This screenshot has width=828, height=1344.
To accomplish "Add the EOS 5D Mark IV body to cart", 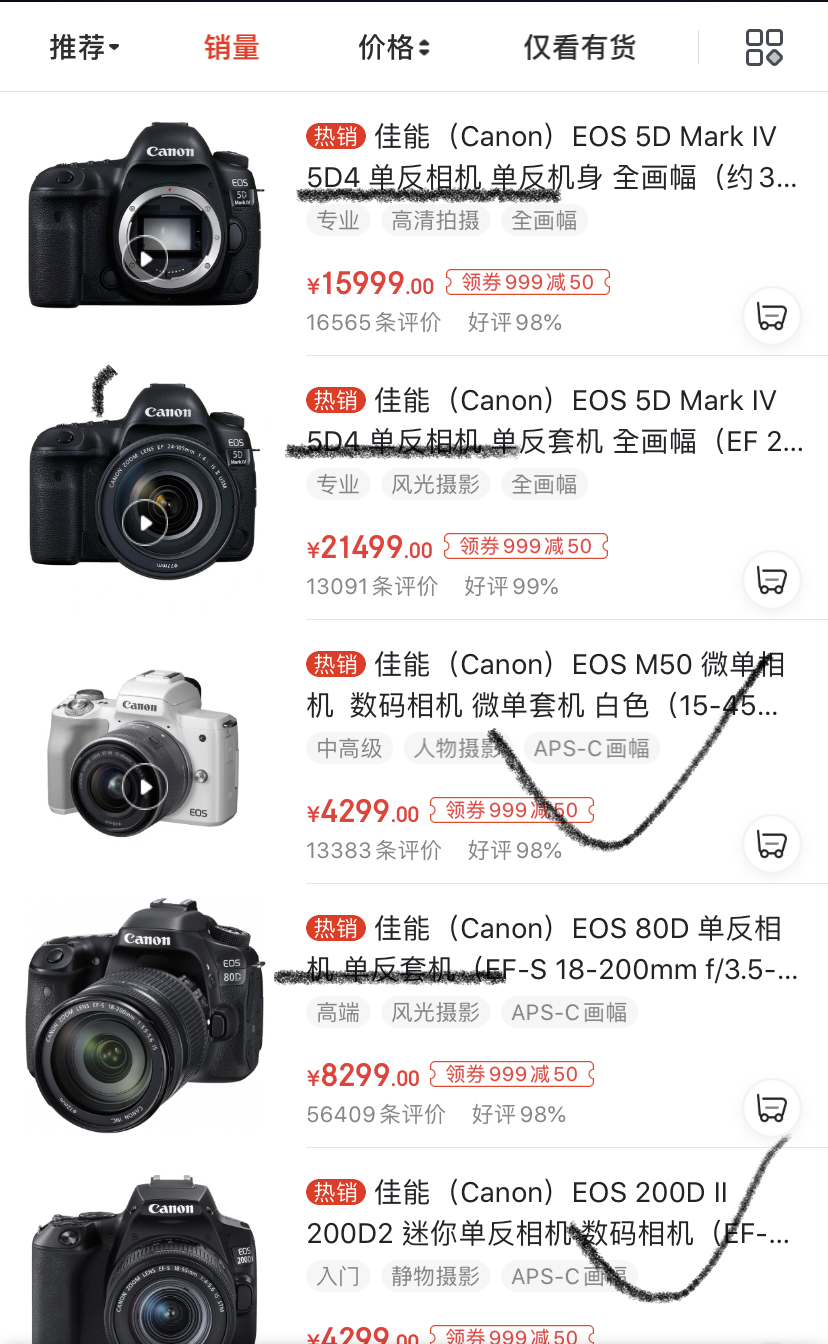I will pyautogui.click(x=771, y=316).
